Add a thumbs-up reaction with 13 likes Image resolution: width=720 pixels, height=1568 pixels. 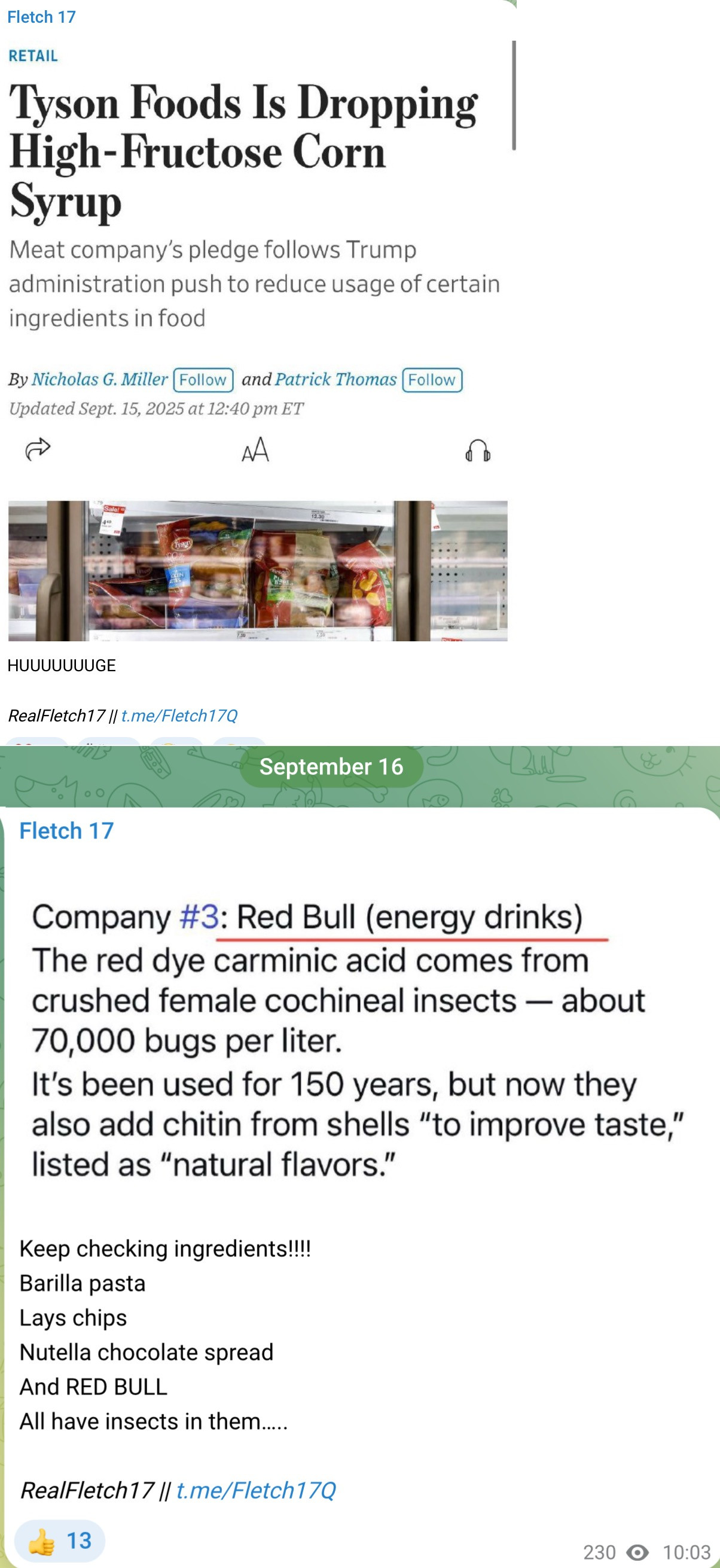click(60, 1540)
